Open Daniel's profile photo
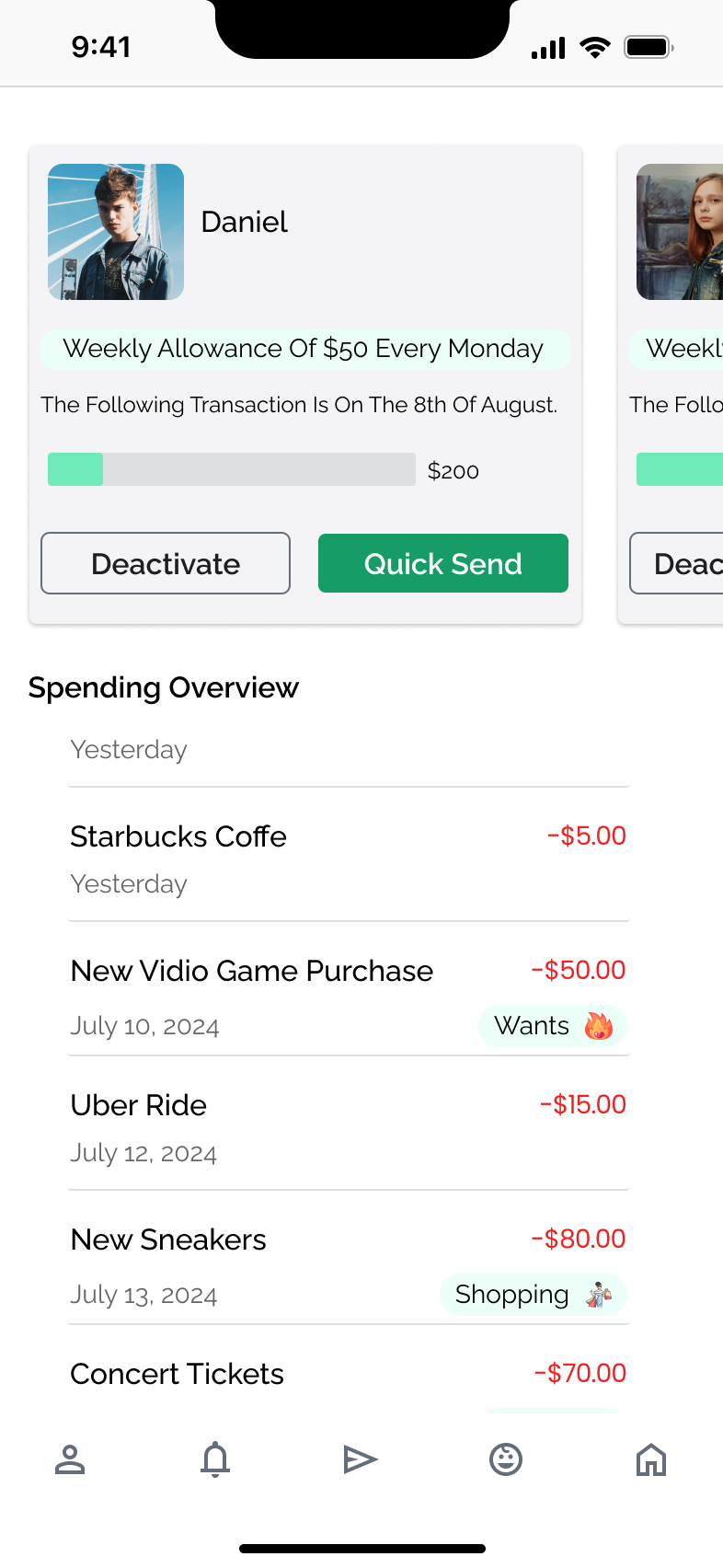This screenshot has width=723, height=1568. click(x=116, y=232)
